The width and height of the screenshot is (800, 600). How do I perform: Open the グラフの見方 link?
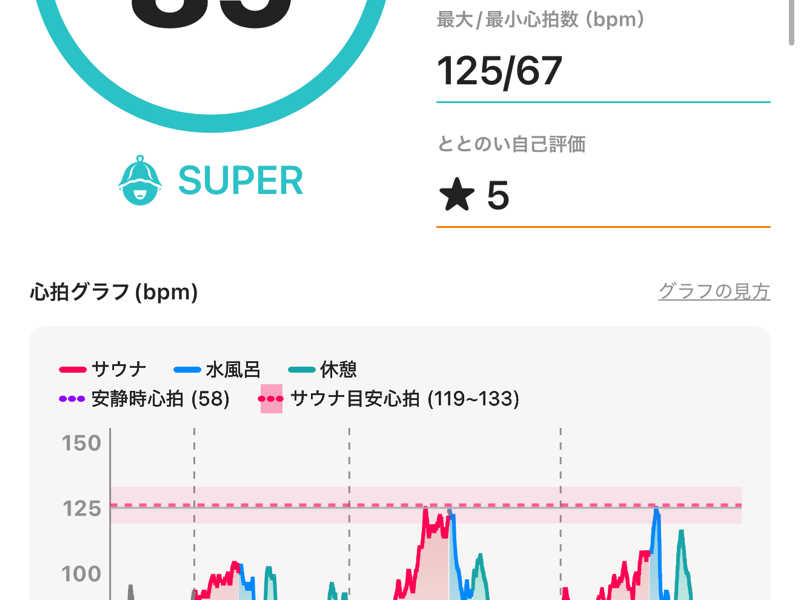tap(713, 292)
